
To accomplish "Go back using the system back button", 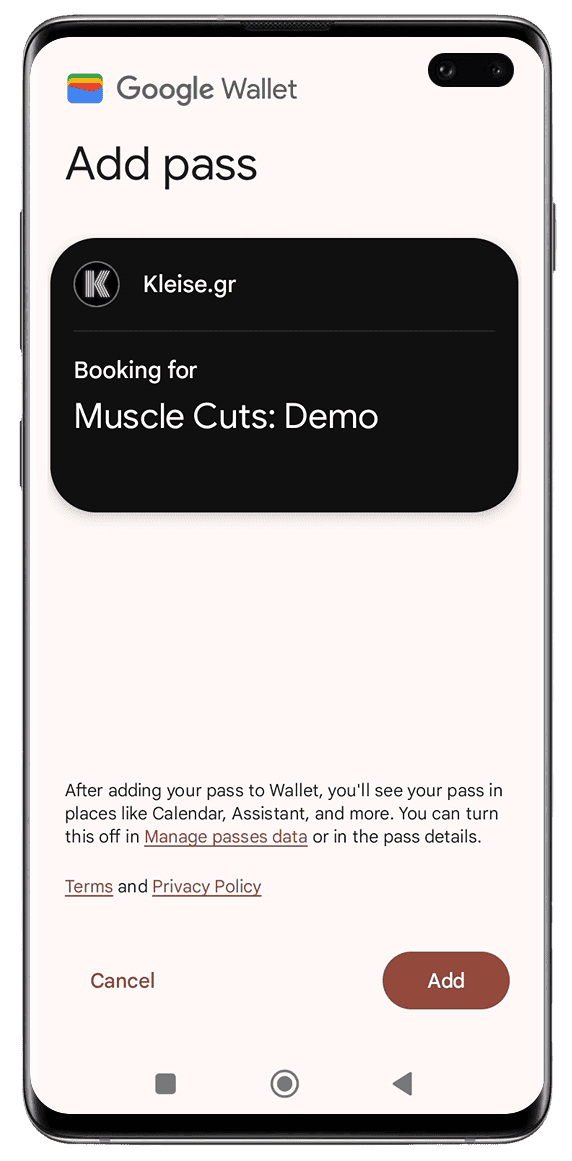I will pyautogui.click(x=402, y=1084).
